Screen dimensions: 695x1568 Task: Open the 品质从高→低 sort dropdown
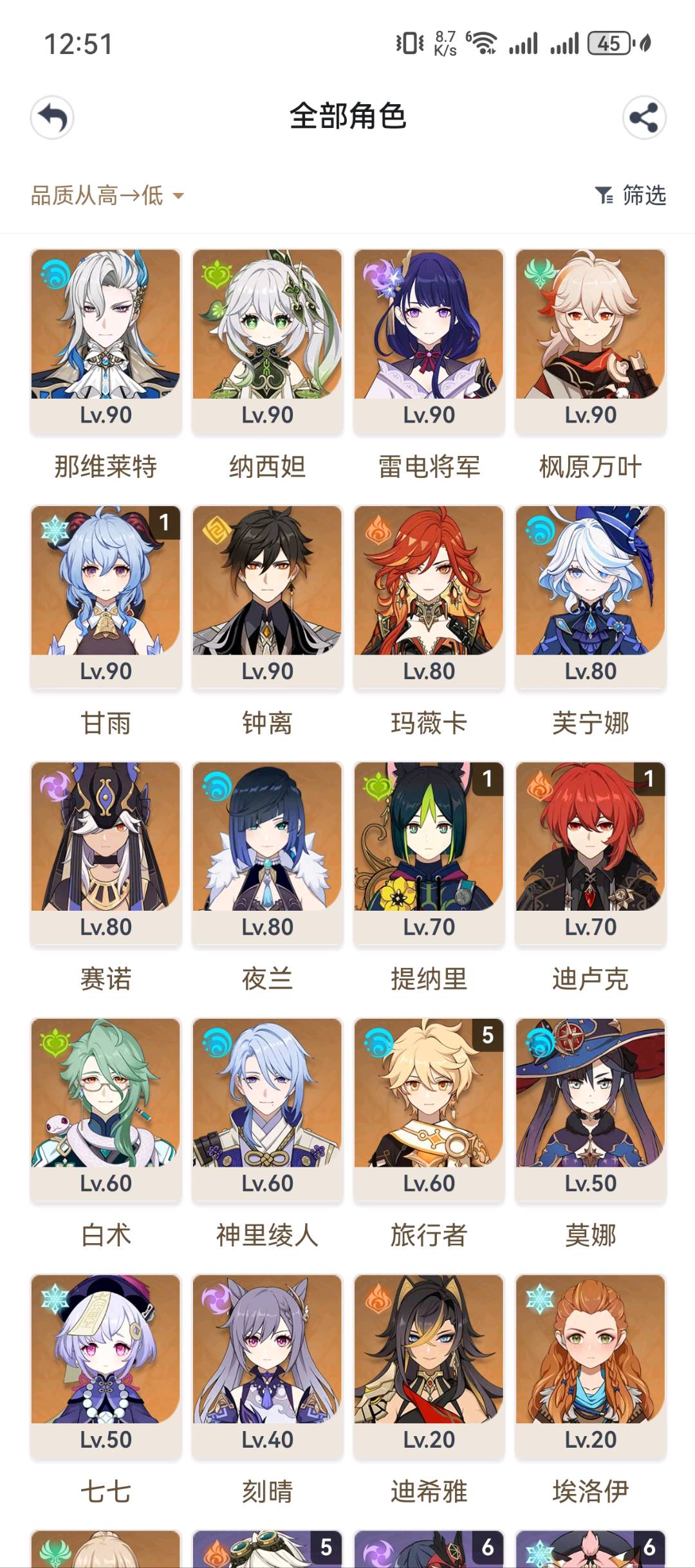pyautogui.click(x=107, y=196)
